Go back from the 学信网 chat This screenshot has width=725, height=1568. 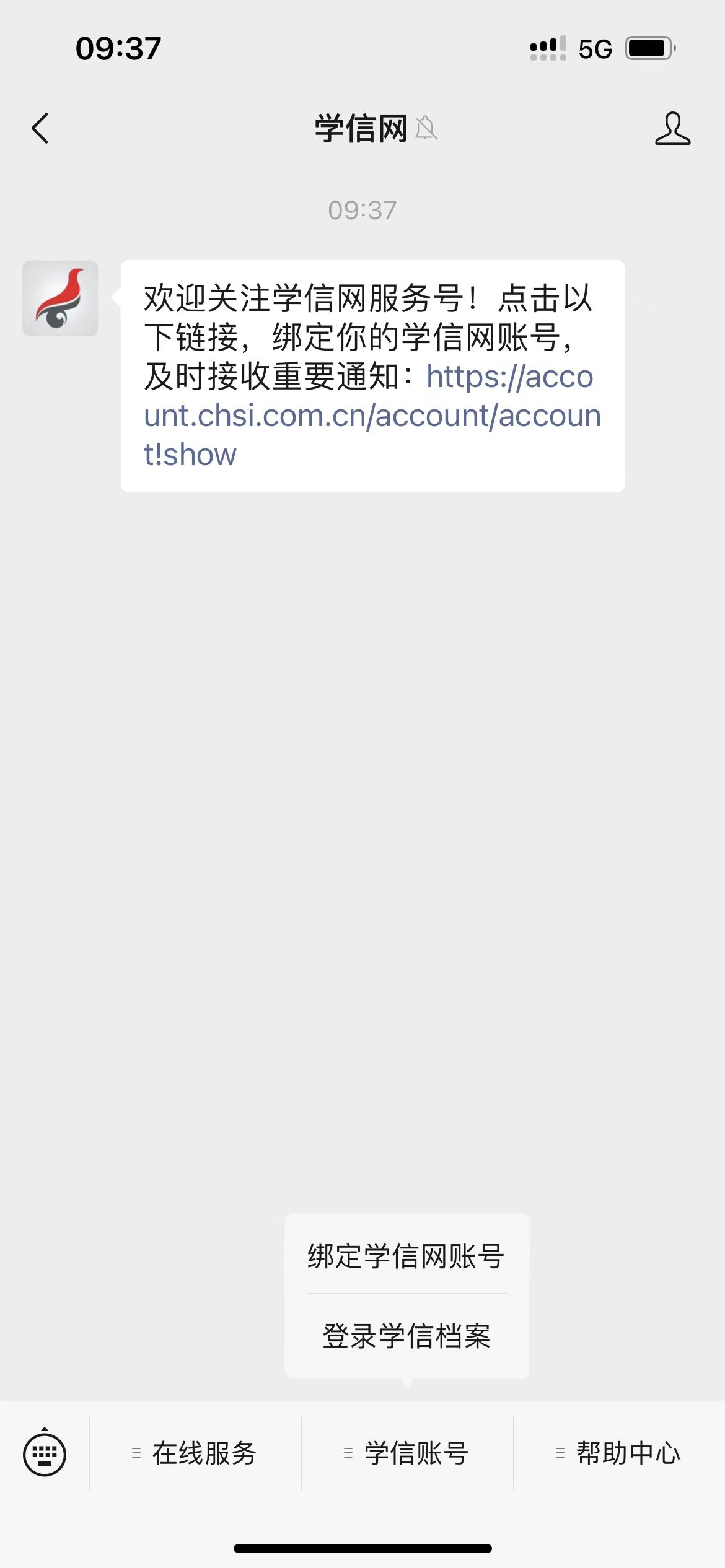tap(40, 129)
